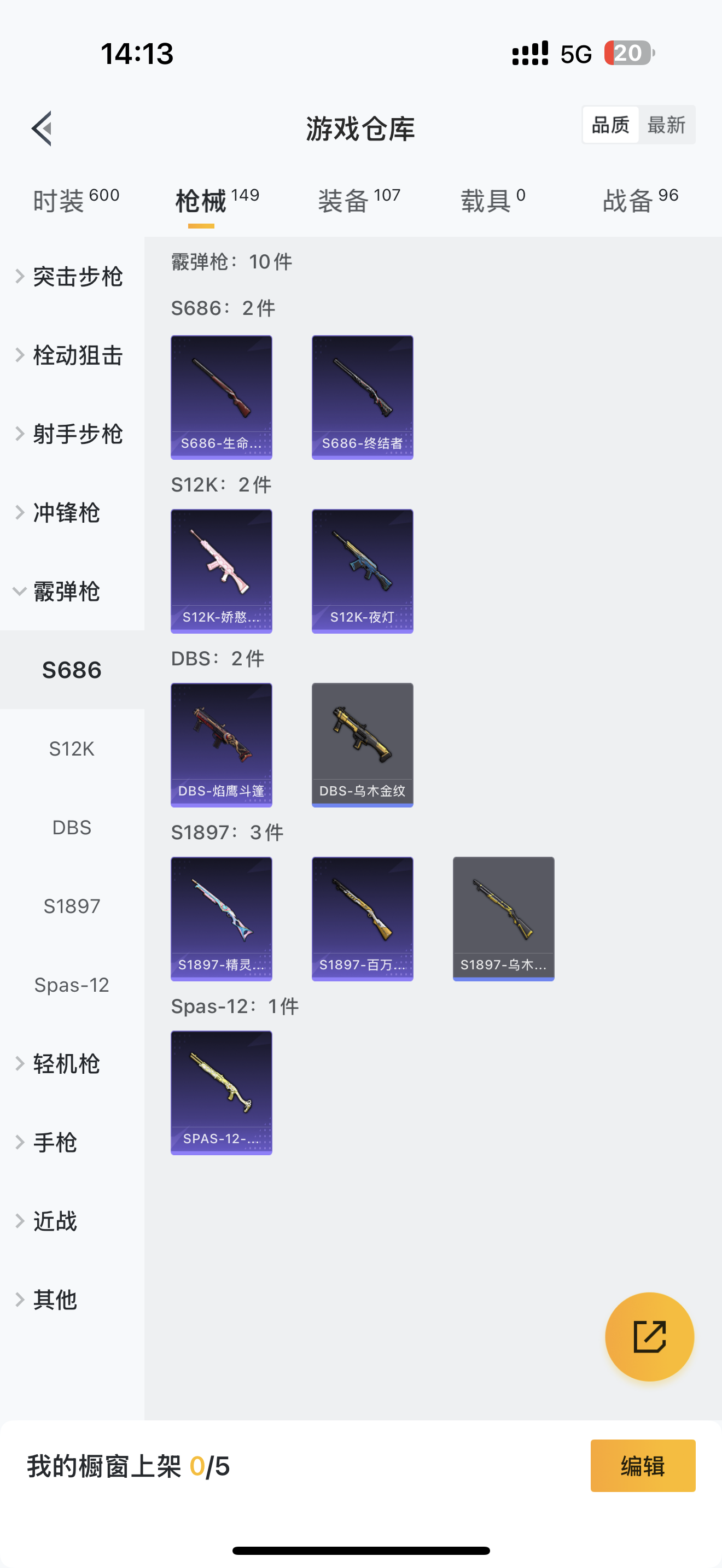This screenshot has height=1568, width=722.
Task: Open the S12K-夜灯 skin tile
Action: point(362,571)
